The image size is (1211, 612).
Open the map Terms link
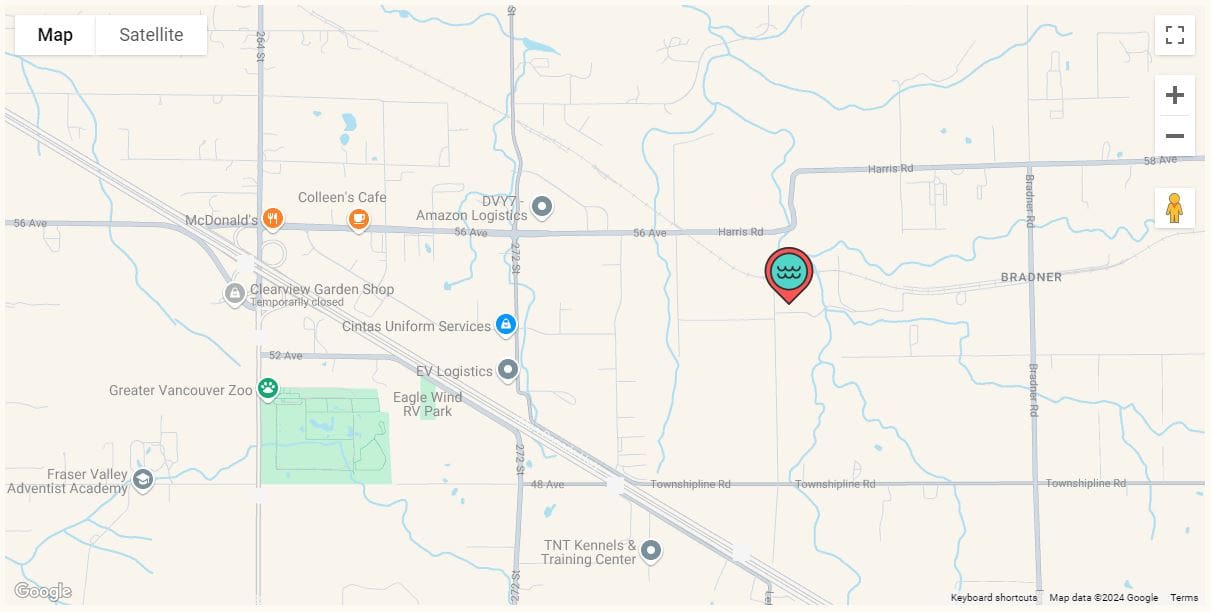pyautogui.click(x=1184, y=598)
